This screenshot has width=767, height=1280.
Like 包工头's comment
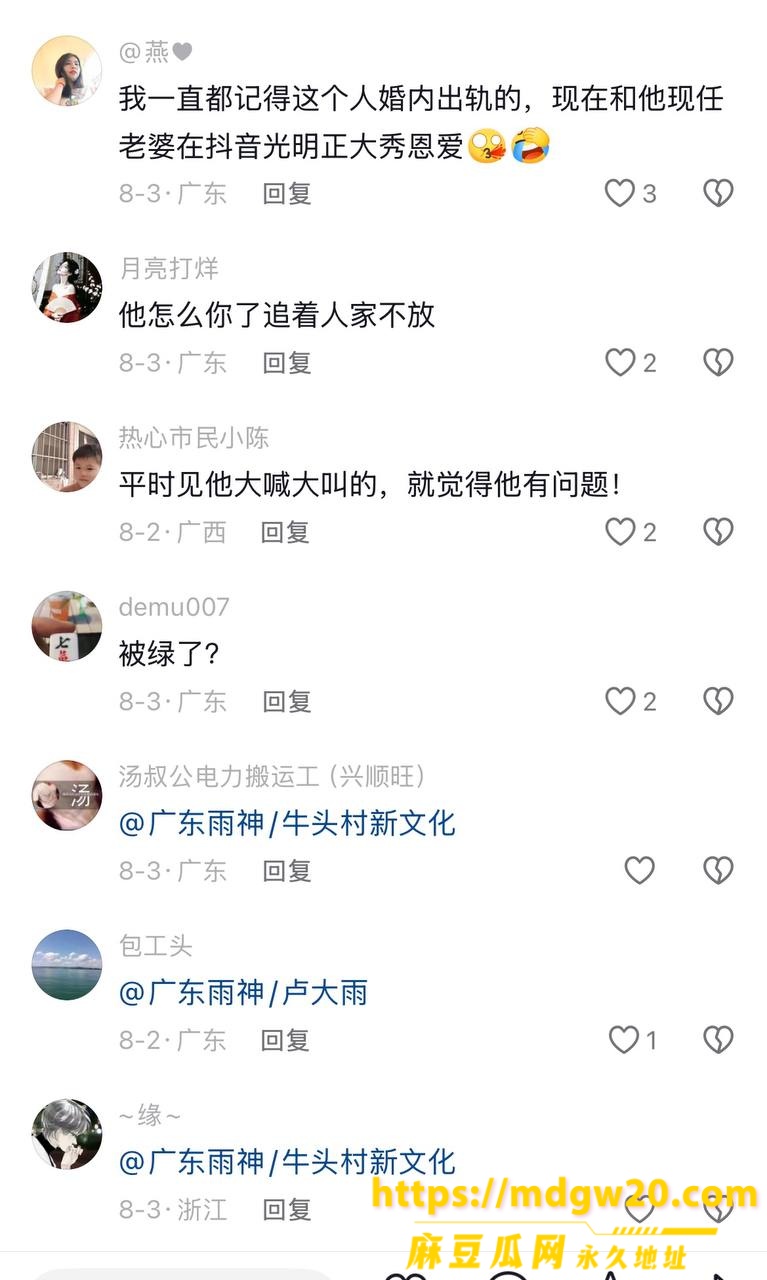(x=624, y=1040)
